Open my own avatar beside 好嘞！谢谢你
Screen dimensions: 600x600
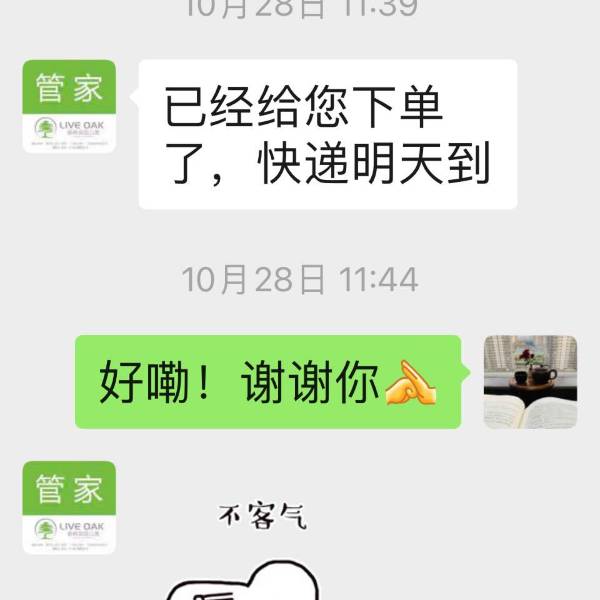pos(530,381)
